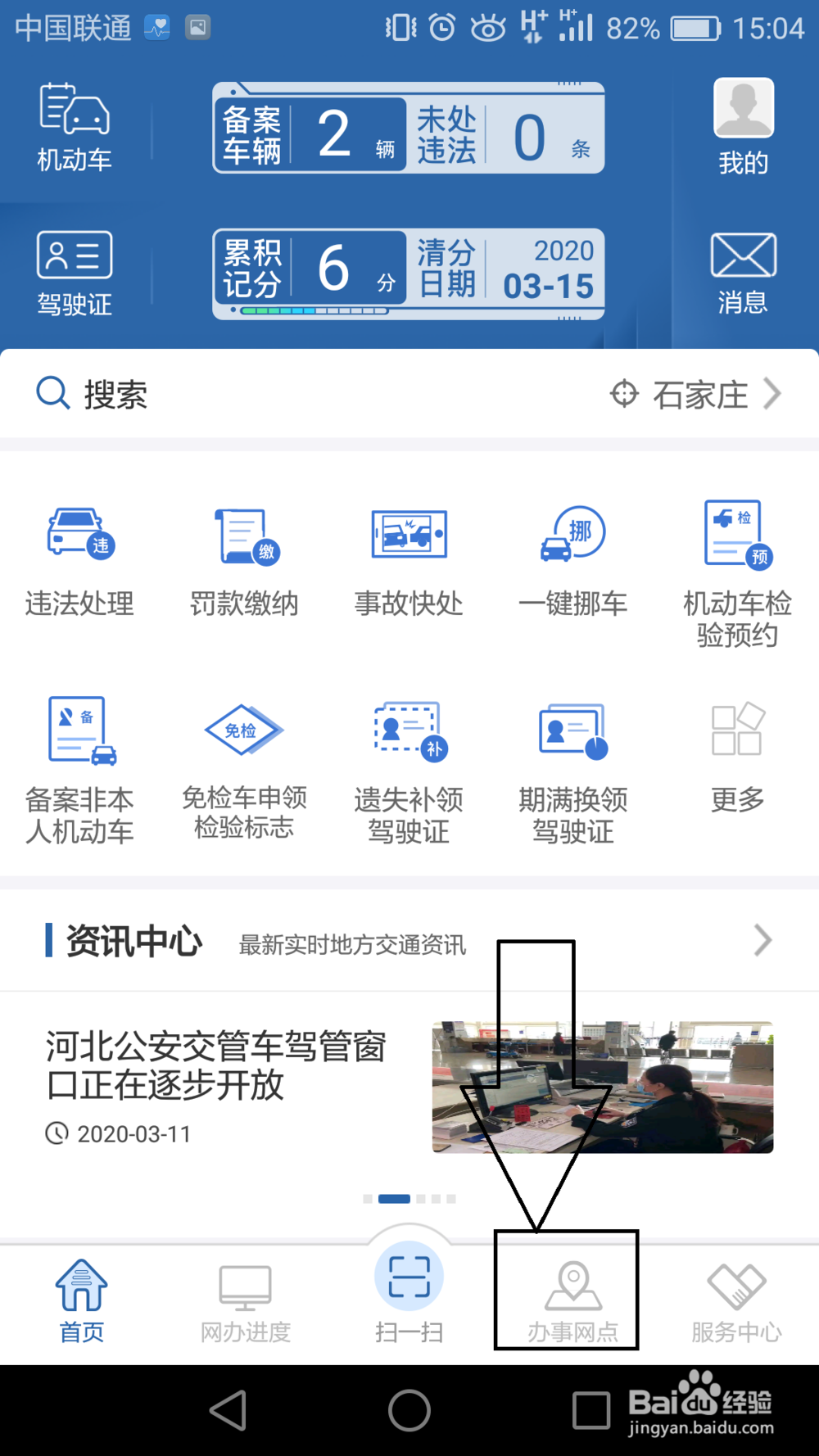This screenshot has height=1456, width=819.
Task: Select 免检车申领检验标志 icon
Action: coord(243,762)
